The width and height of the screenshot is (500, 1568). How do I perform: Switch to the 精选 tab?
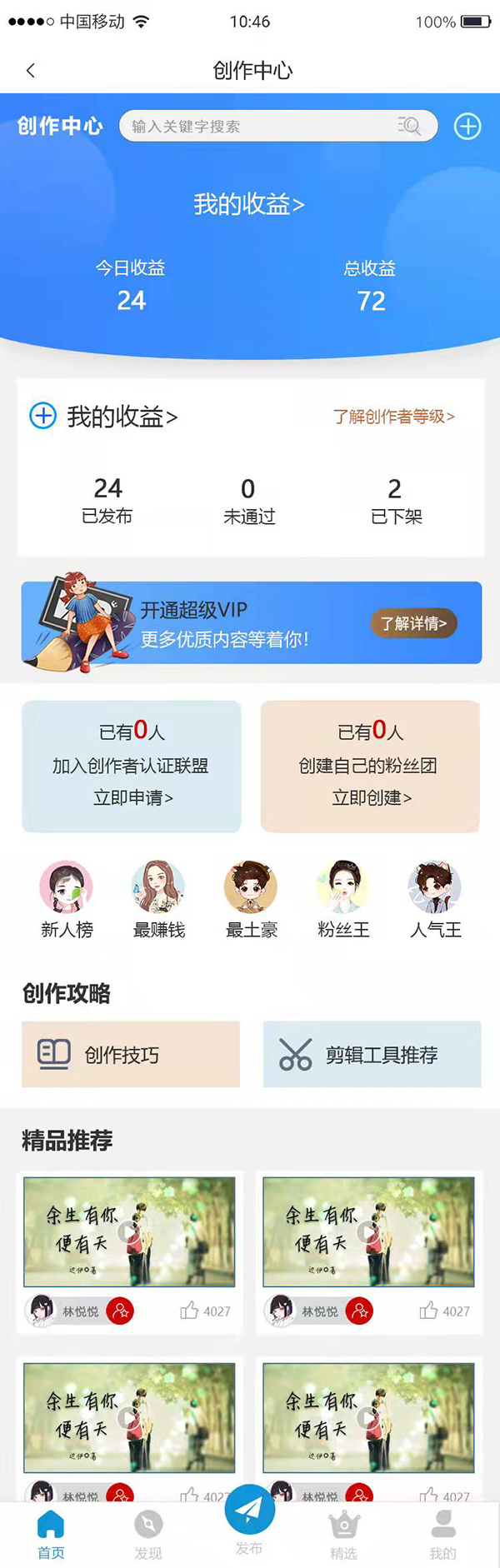343,1535
